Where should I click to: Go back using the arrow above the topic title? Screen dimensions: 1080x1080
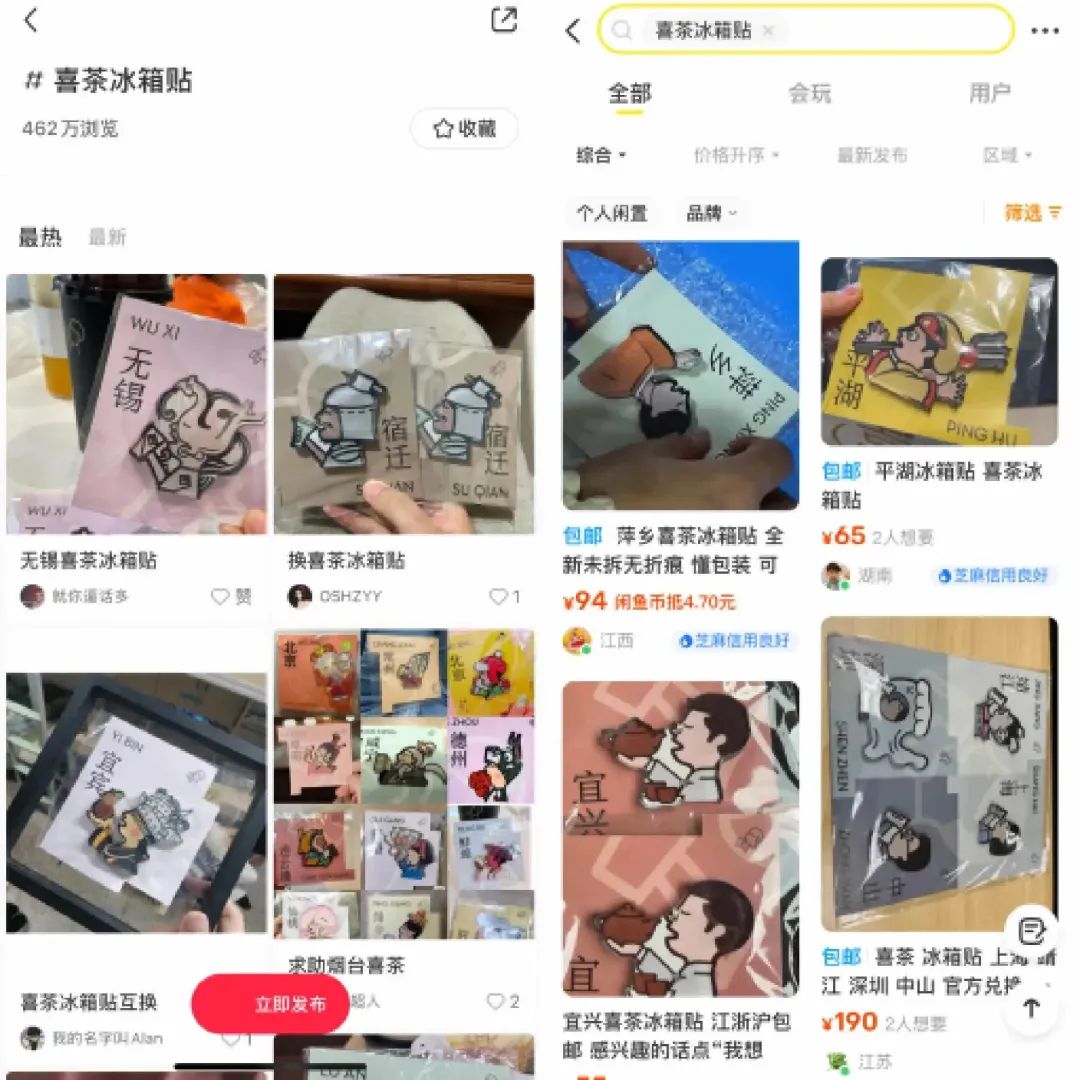[32, 20]
